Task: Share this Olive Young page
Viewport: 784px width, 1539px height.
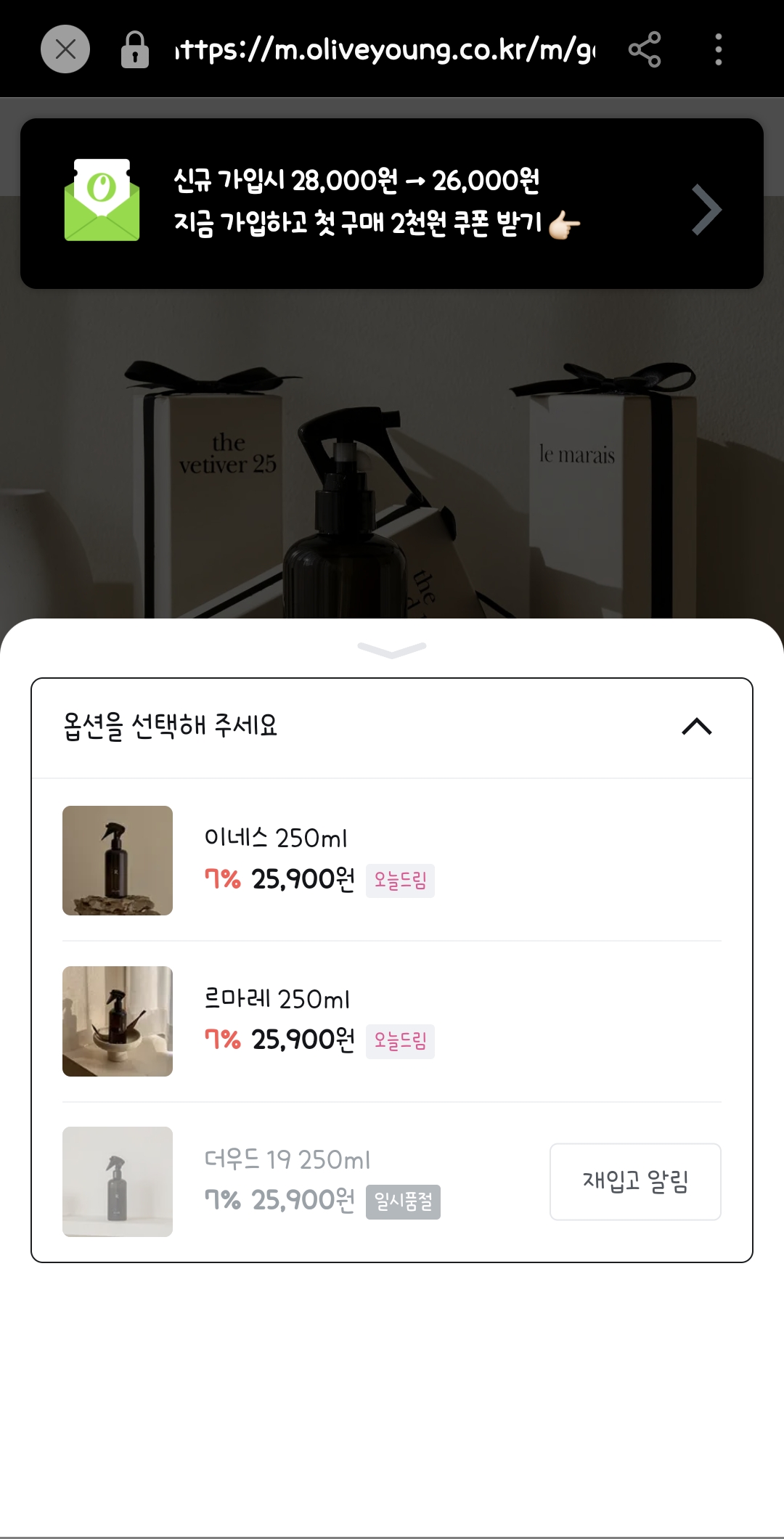Action: pyautogui.click(x=645, y=49)
